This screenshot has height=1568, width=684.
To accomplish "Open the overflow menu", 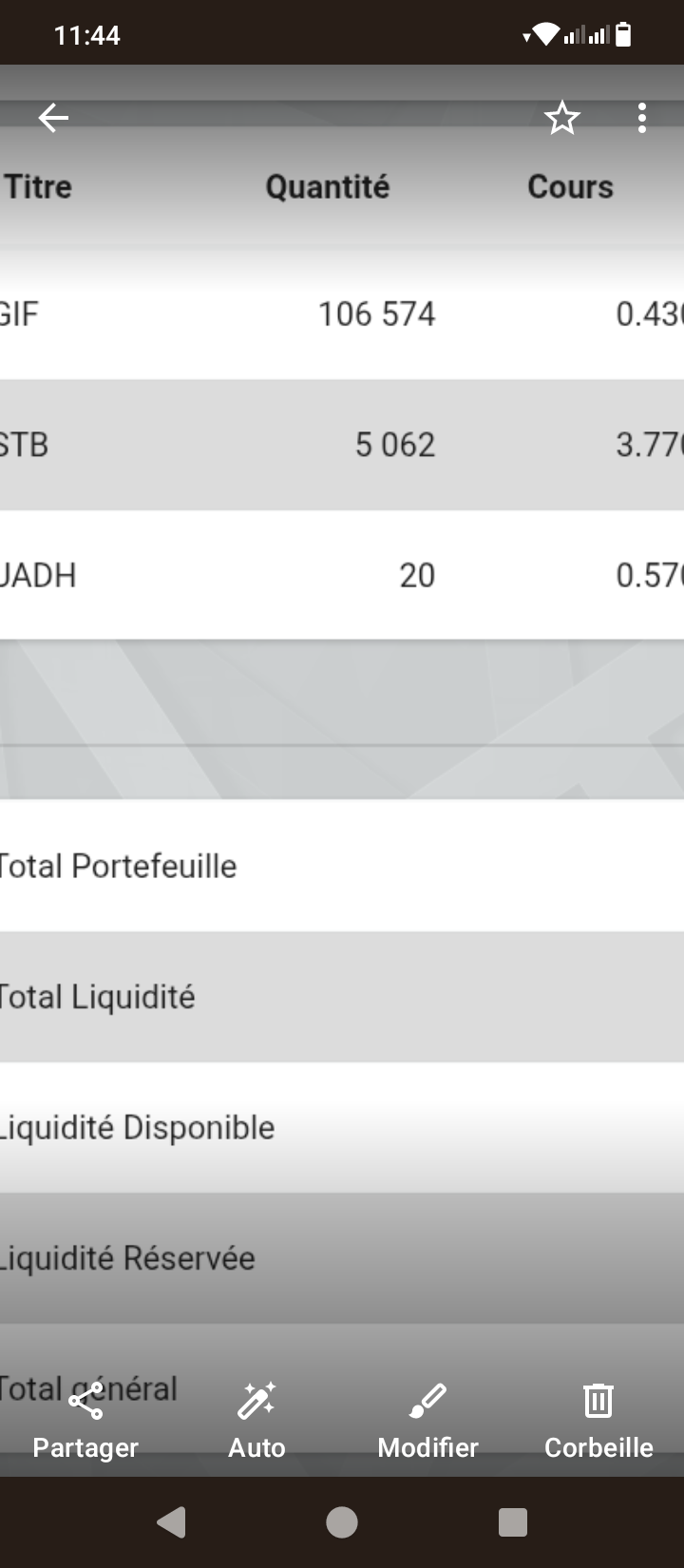I will [x=642, y=118].
